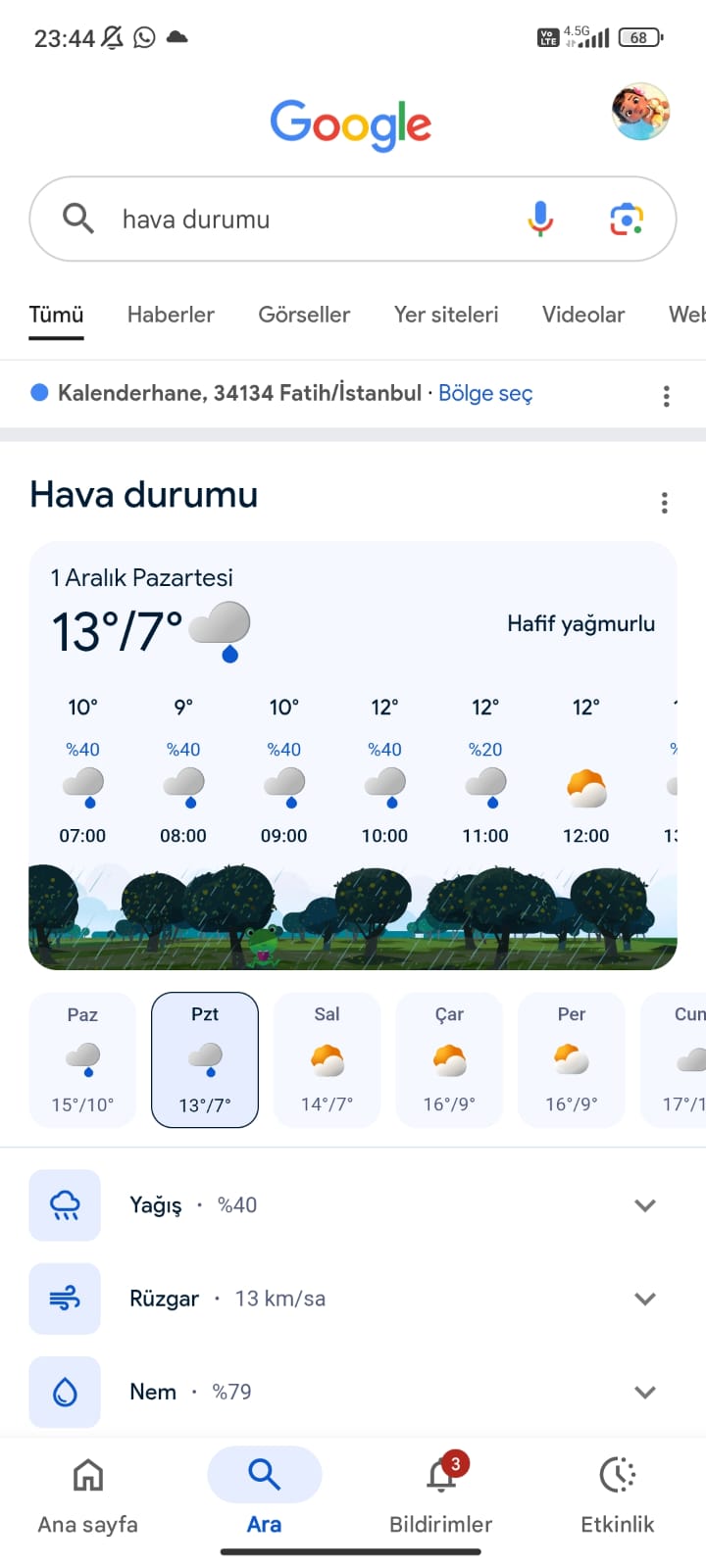
Task: Select the Paz day forecast
Action: pos(82,1059)
